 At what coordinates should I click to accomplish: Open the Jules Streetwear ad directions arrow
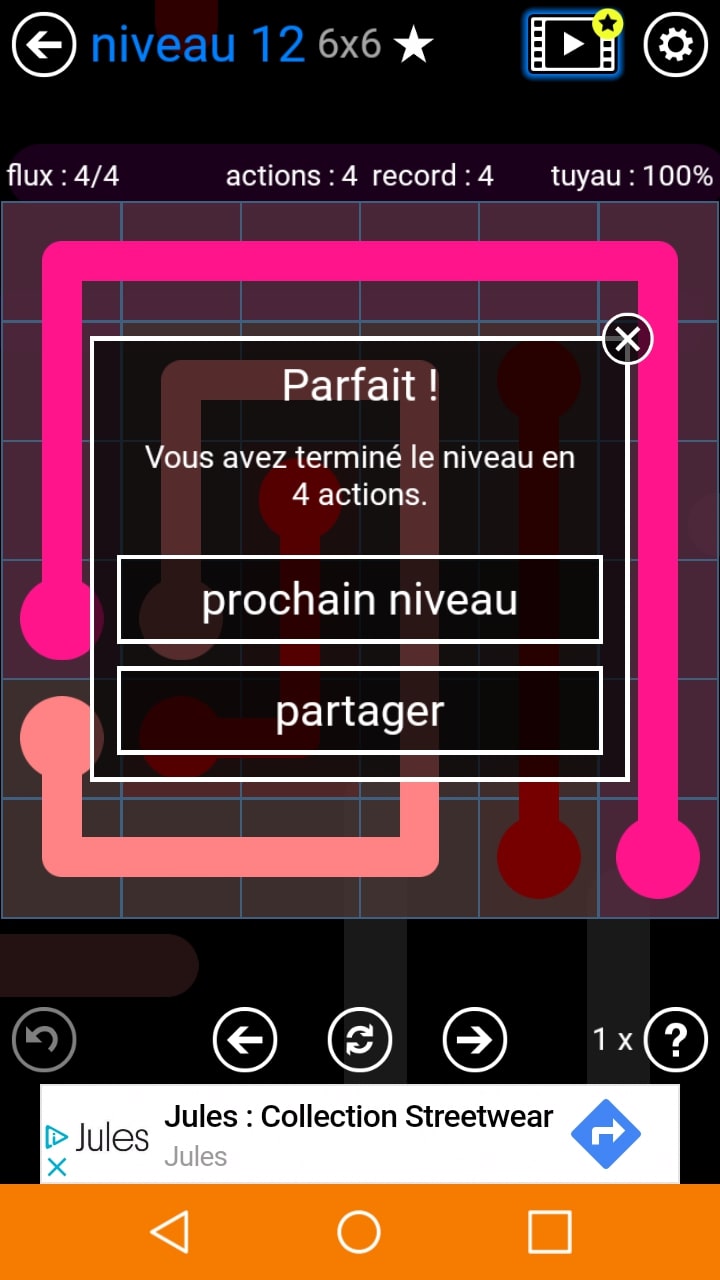coord(606,1133)
